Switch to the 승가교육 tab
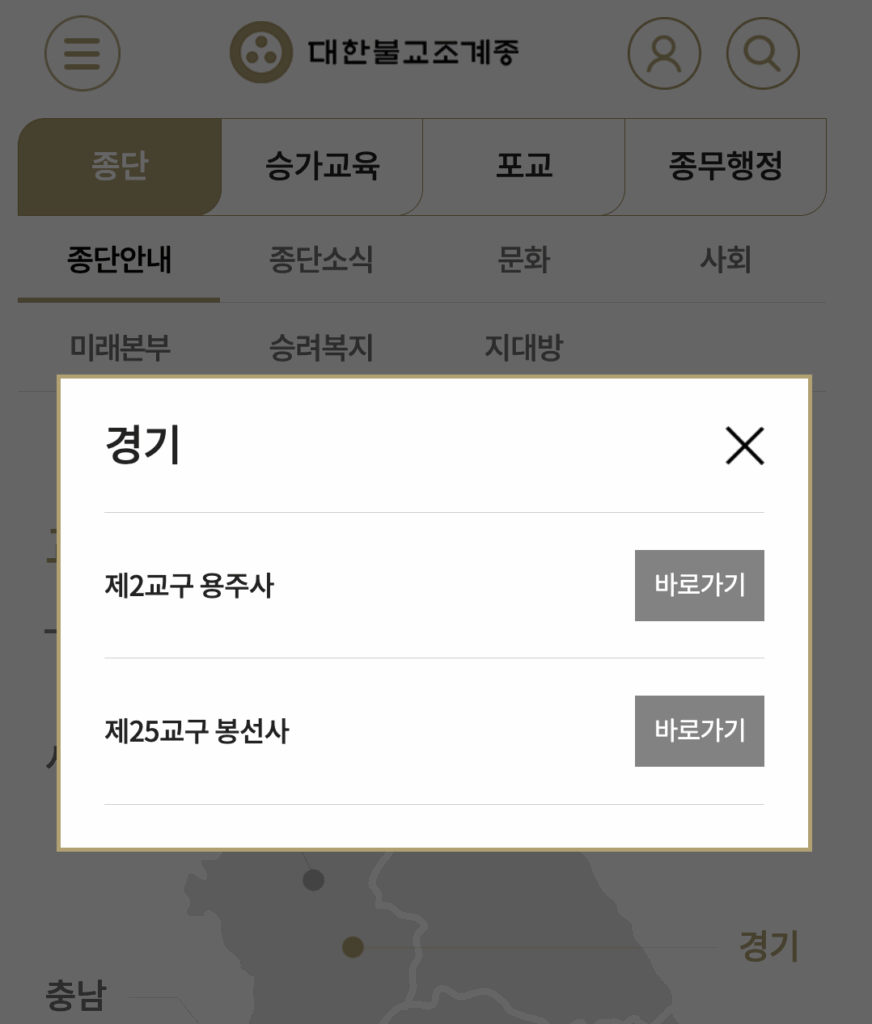Image resolution: width=872 pixels, height=1024 pixels. tap(322, 167)
